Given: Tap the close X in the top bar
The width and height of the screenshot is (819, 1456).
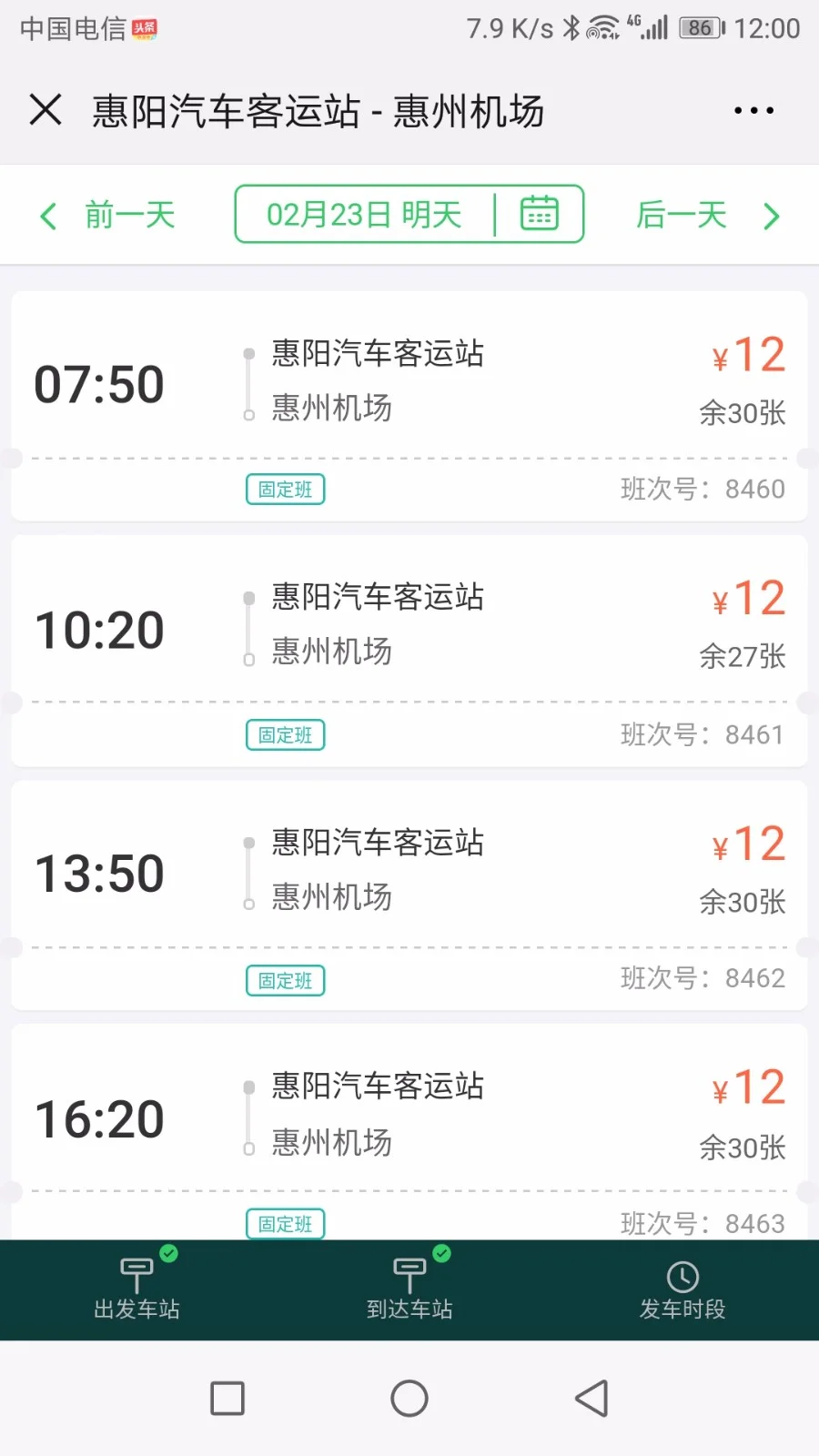Looking at the screenshot, I should click(x=45, y=109).
